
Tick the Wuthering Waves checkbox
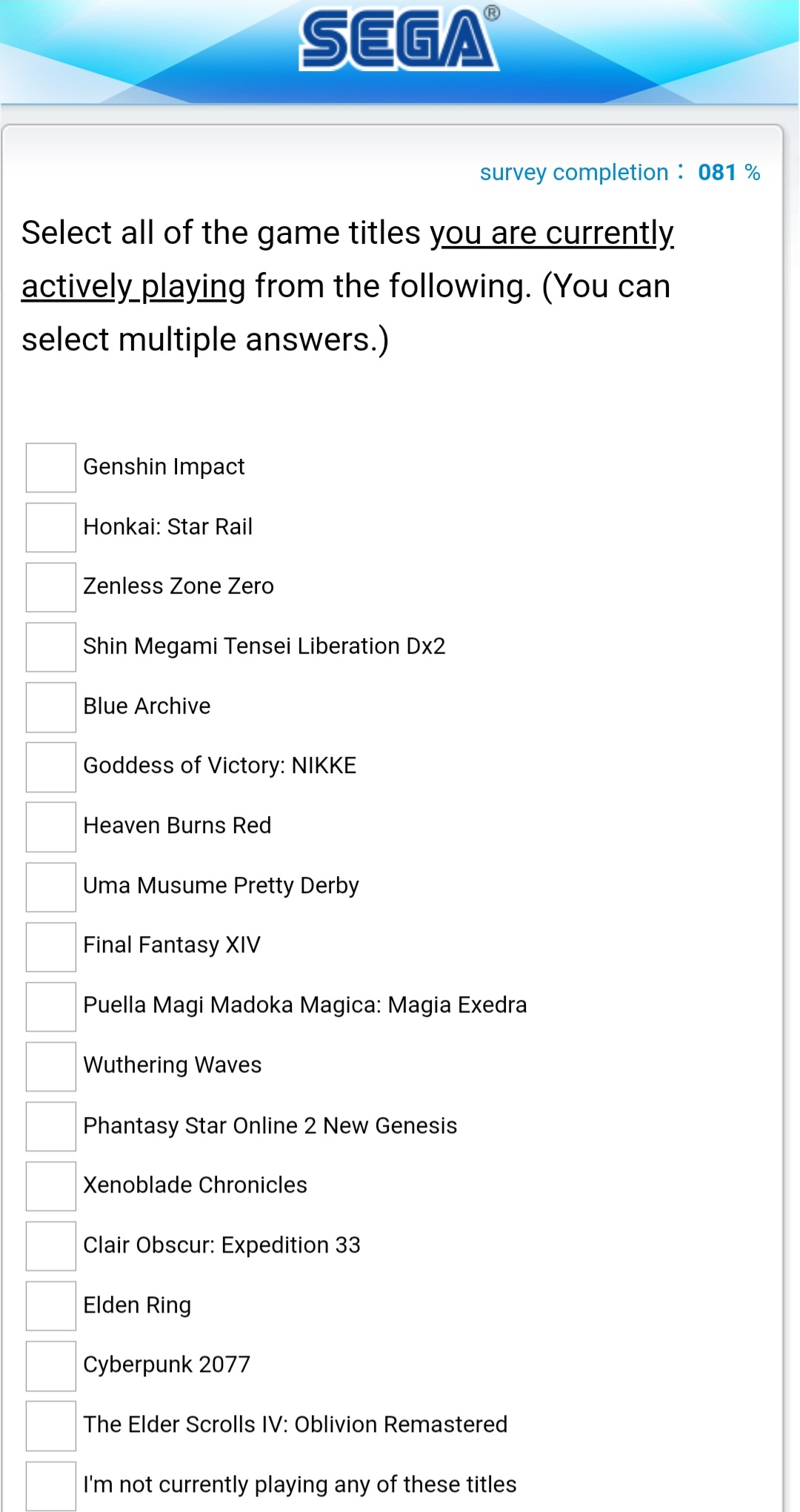[50, 1067]
